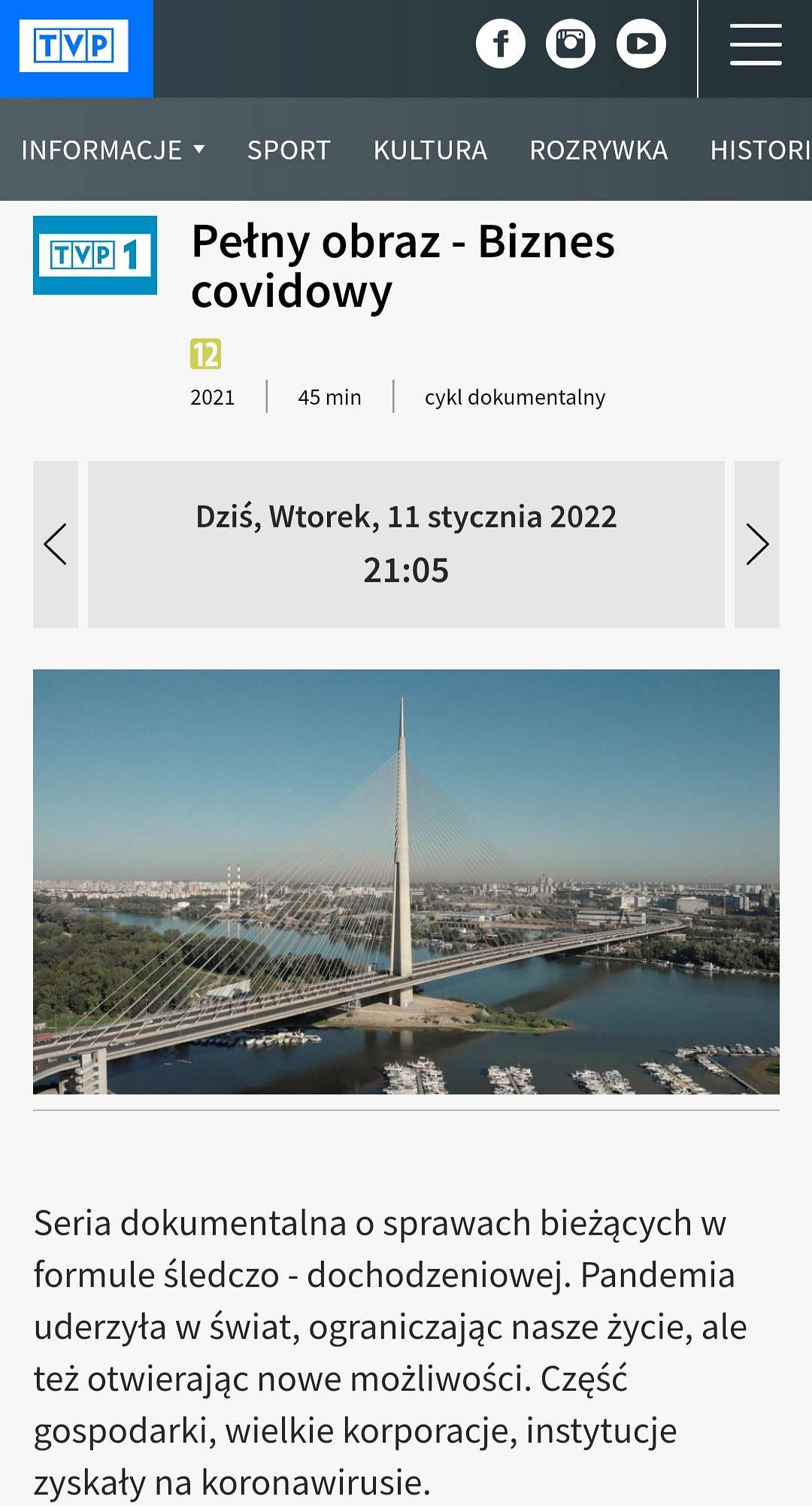Go to the Rozrywka section
812x1506 pixels.
(598, 150)
